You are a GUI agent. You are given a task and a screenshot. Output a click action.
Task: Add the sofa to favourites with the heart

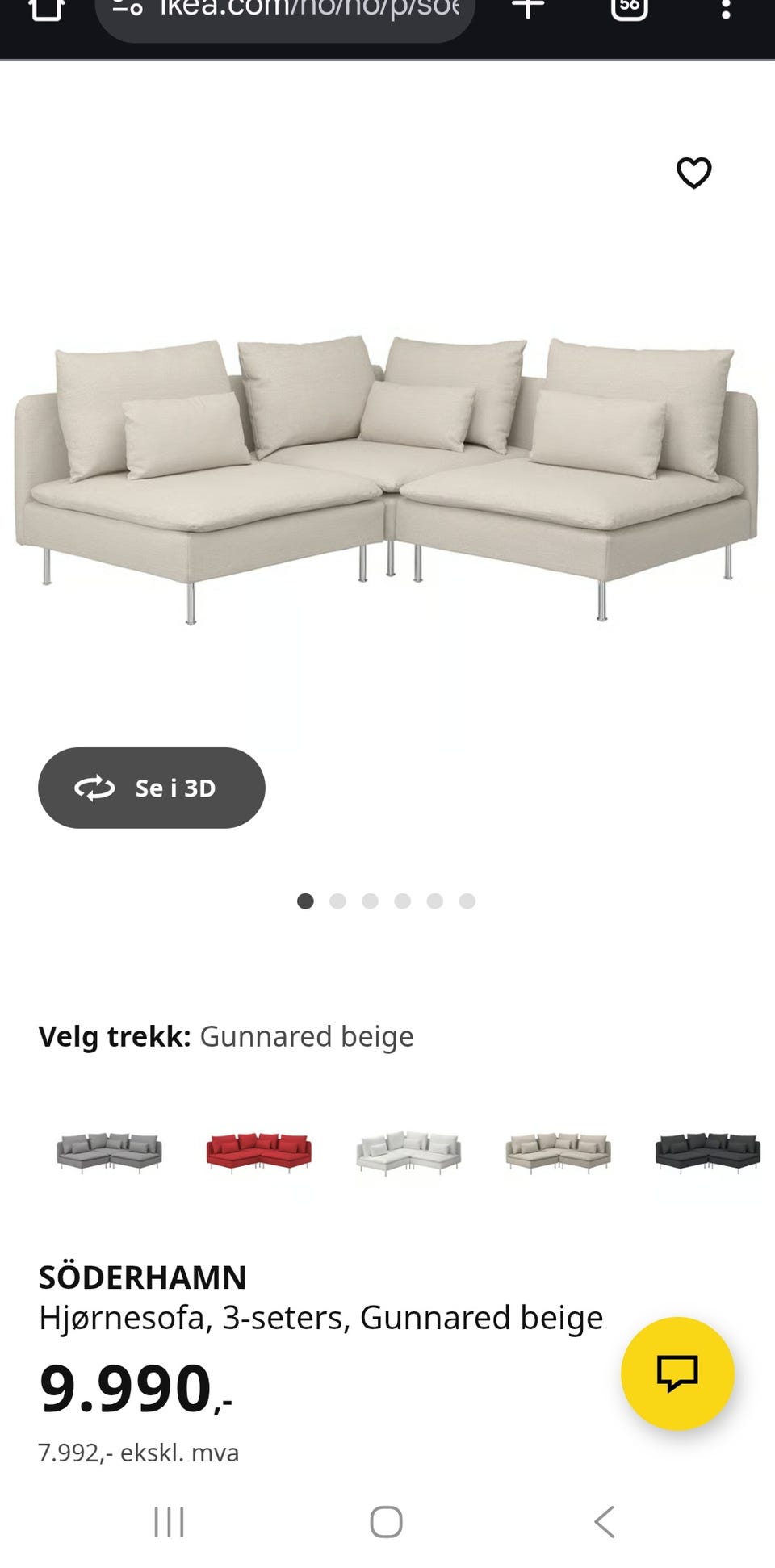coord(693,173)
